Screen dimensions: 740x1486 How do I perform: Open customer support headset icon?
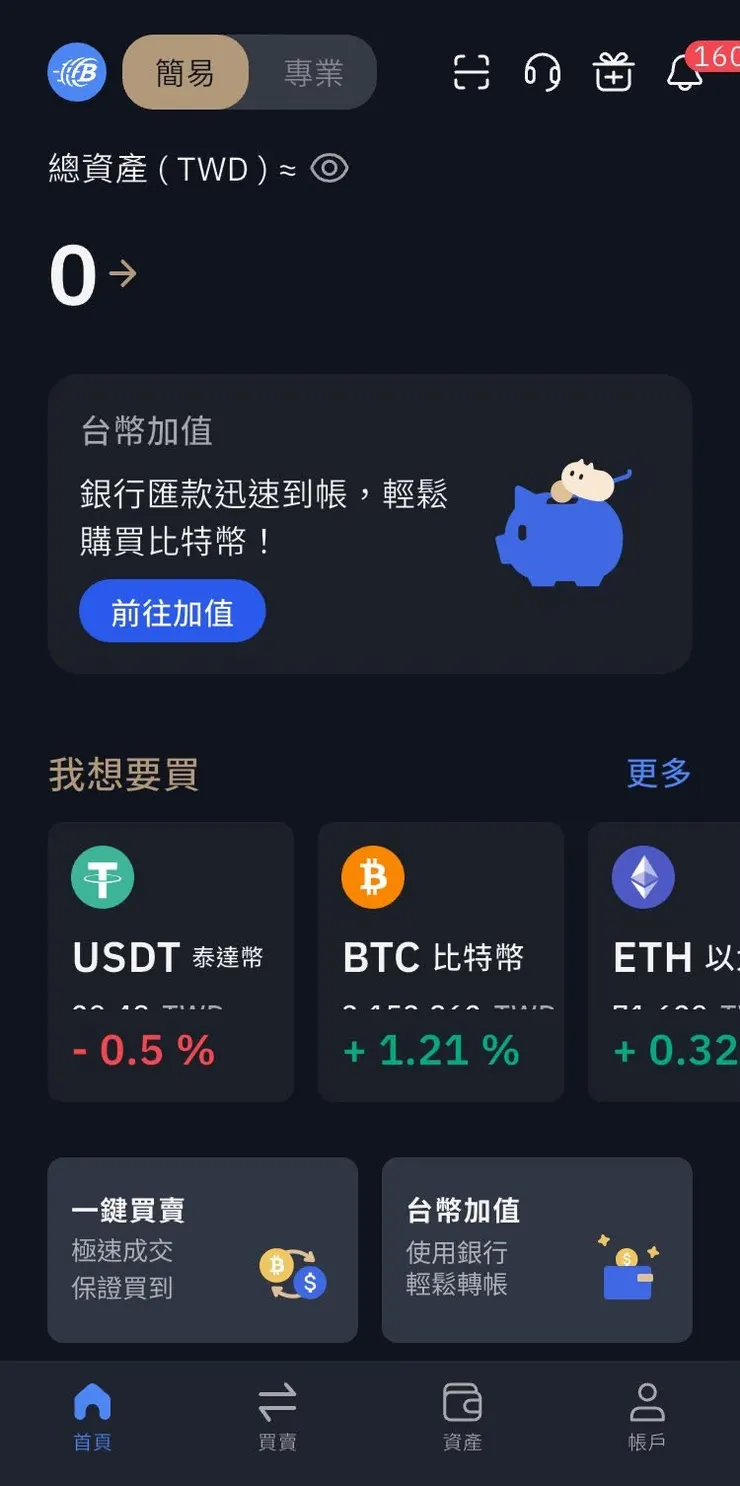click(x=542, y=72)
